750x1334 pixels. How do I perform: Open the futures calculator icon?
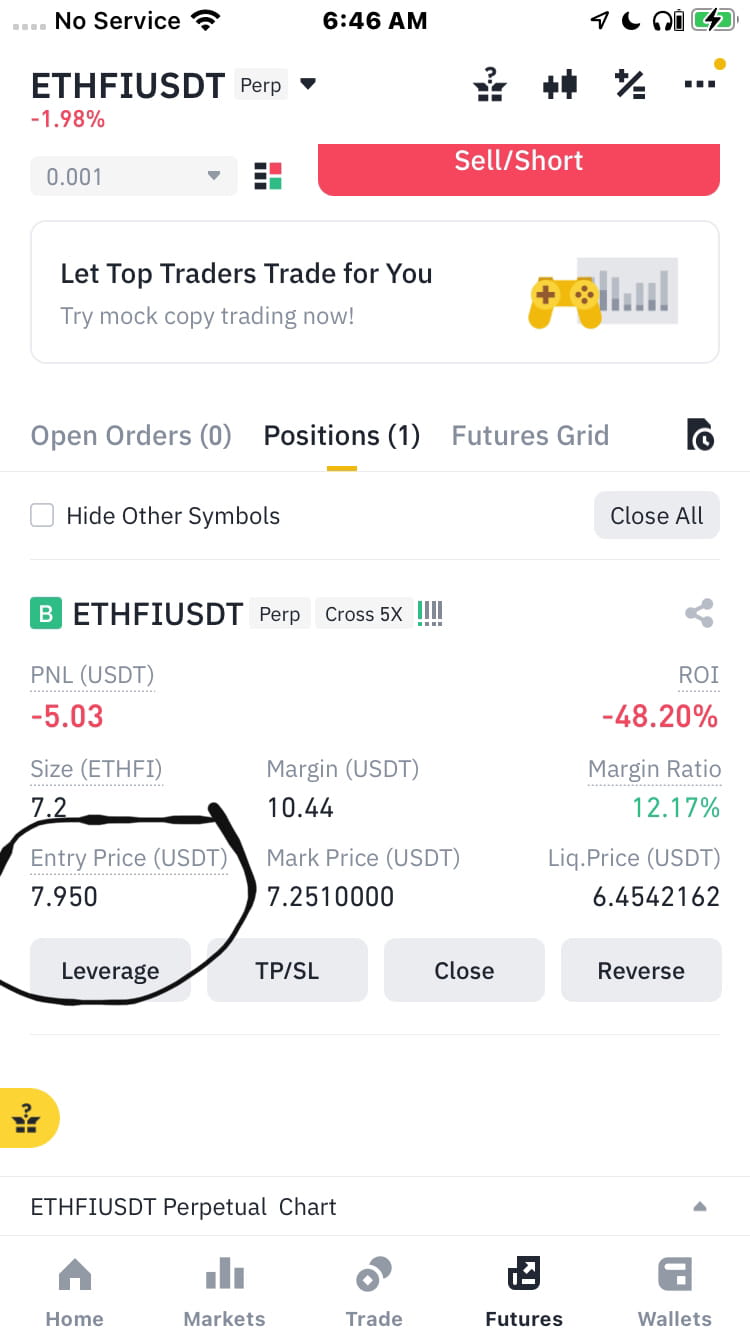pos(629,84)
